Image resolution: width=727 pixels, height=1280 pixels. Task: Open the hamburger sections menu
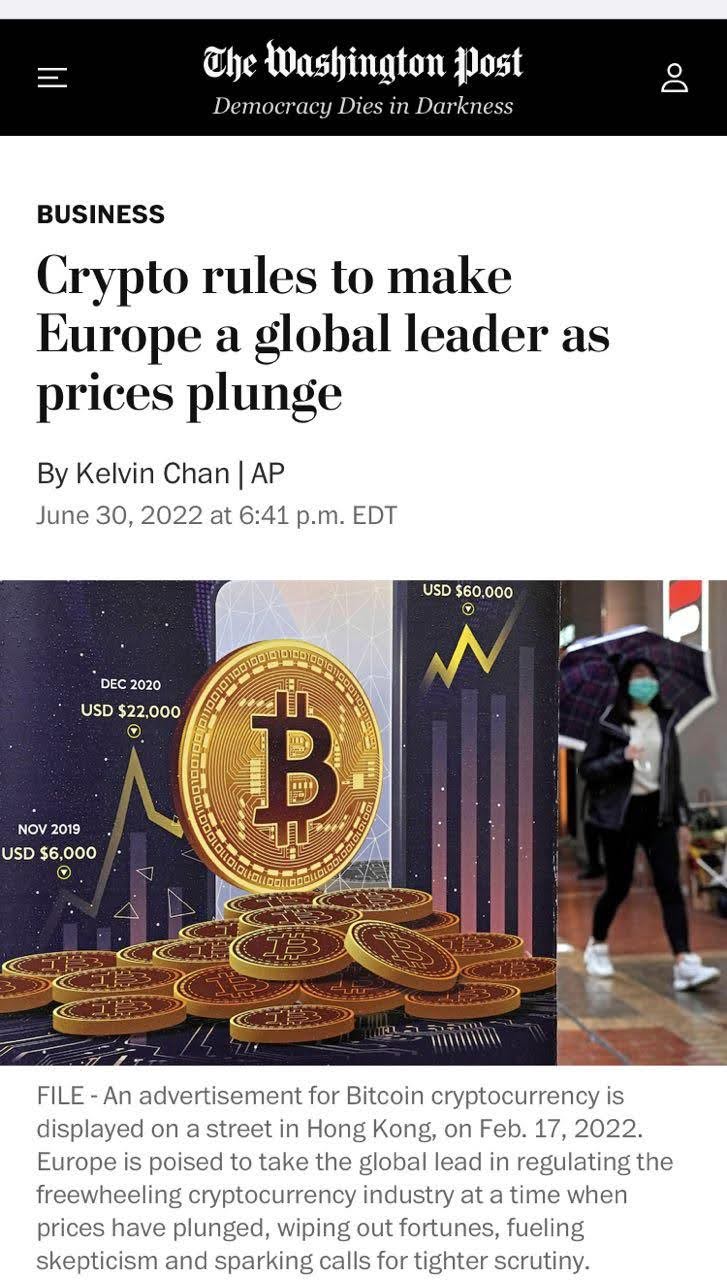point(52,78)
